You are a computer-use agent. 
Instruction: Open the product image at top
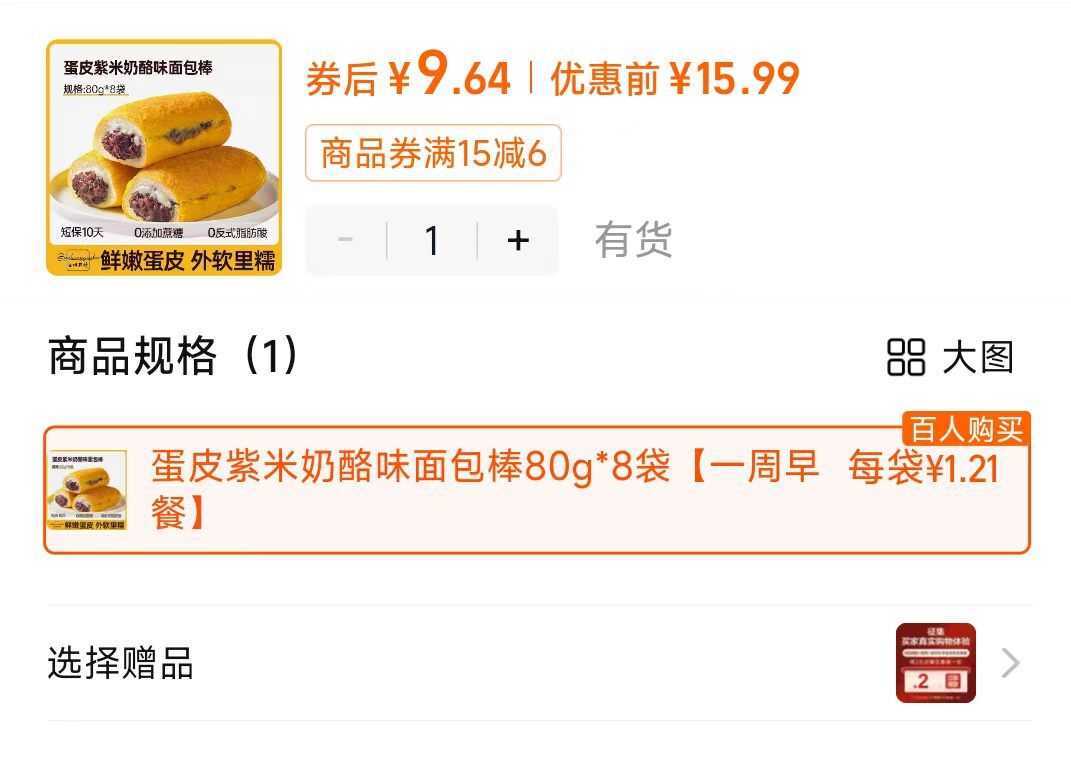pos(164,157)
